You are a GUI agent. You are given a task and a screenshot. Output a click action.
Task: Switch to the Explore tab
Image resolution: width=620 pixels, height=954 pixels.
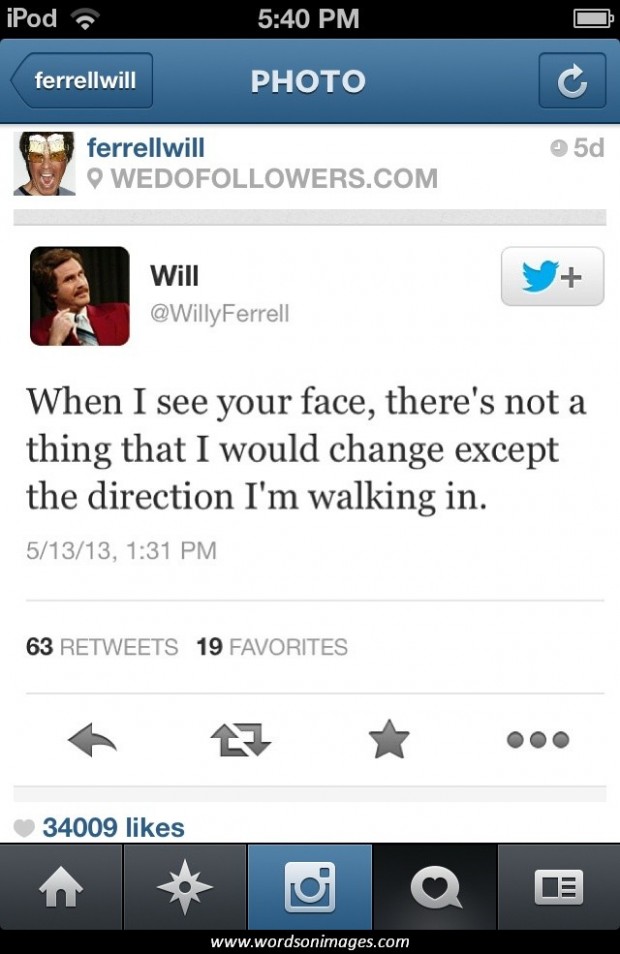click(185, 886)
